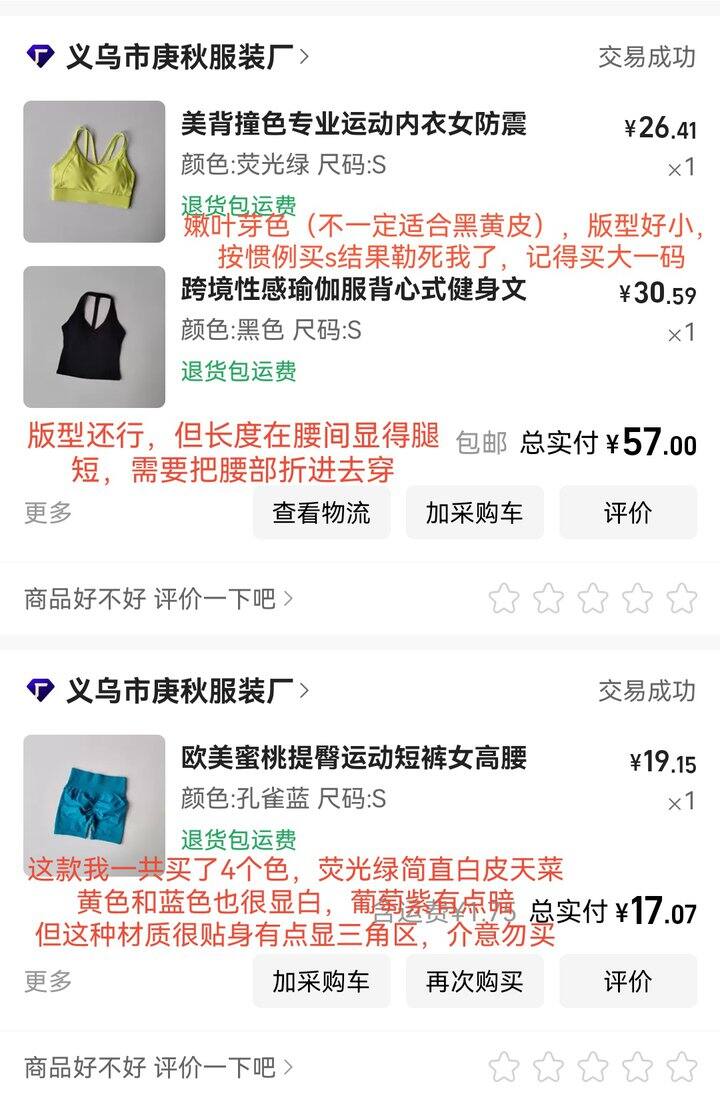Viewport: 720px width, 1102px height.
Task: Open the 跨境性感瑜伽服背心 product
Action: coord(353,291)
